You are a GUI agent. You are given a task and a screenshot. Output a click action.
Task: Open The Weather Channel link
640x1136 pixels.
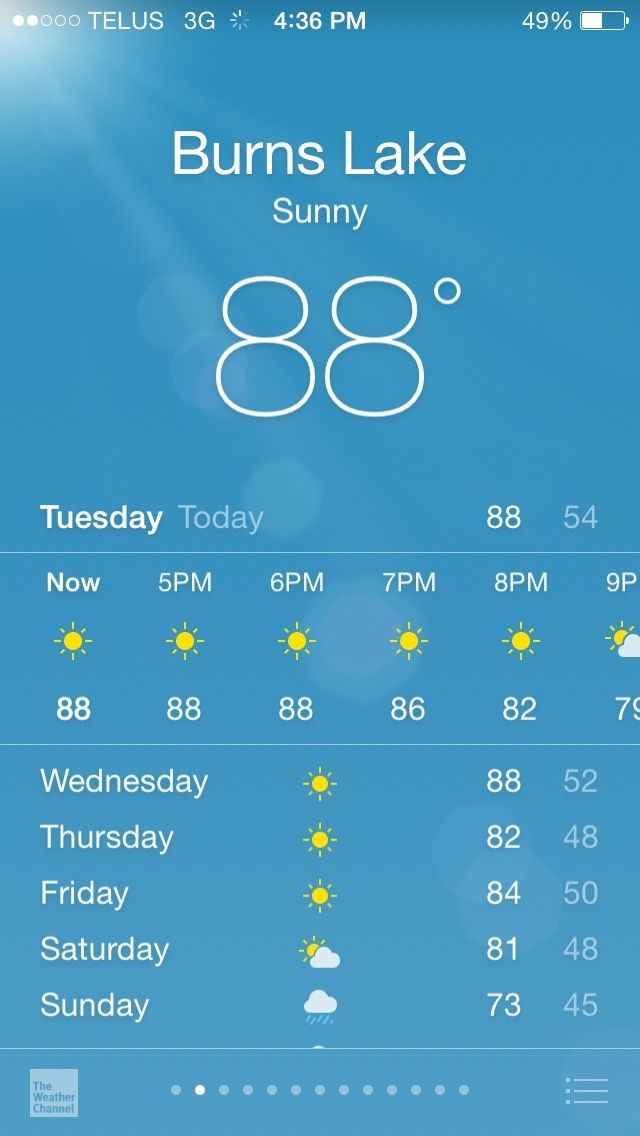pos(54,1093)
